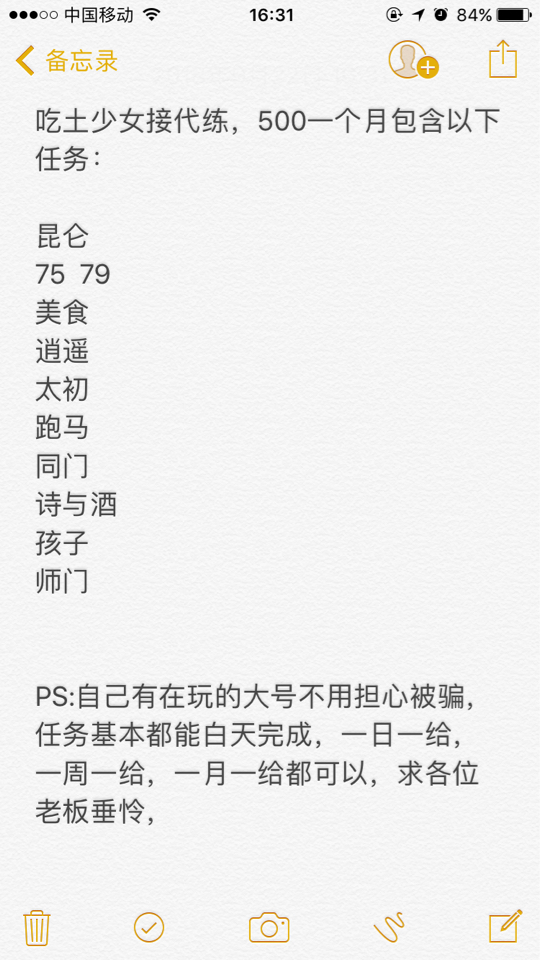Tap the note text to edit
Screen dimensions: 540x960
pyautogui.click(x=268, y=465)
